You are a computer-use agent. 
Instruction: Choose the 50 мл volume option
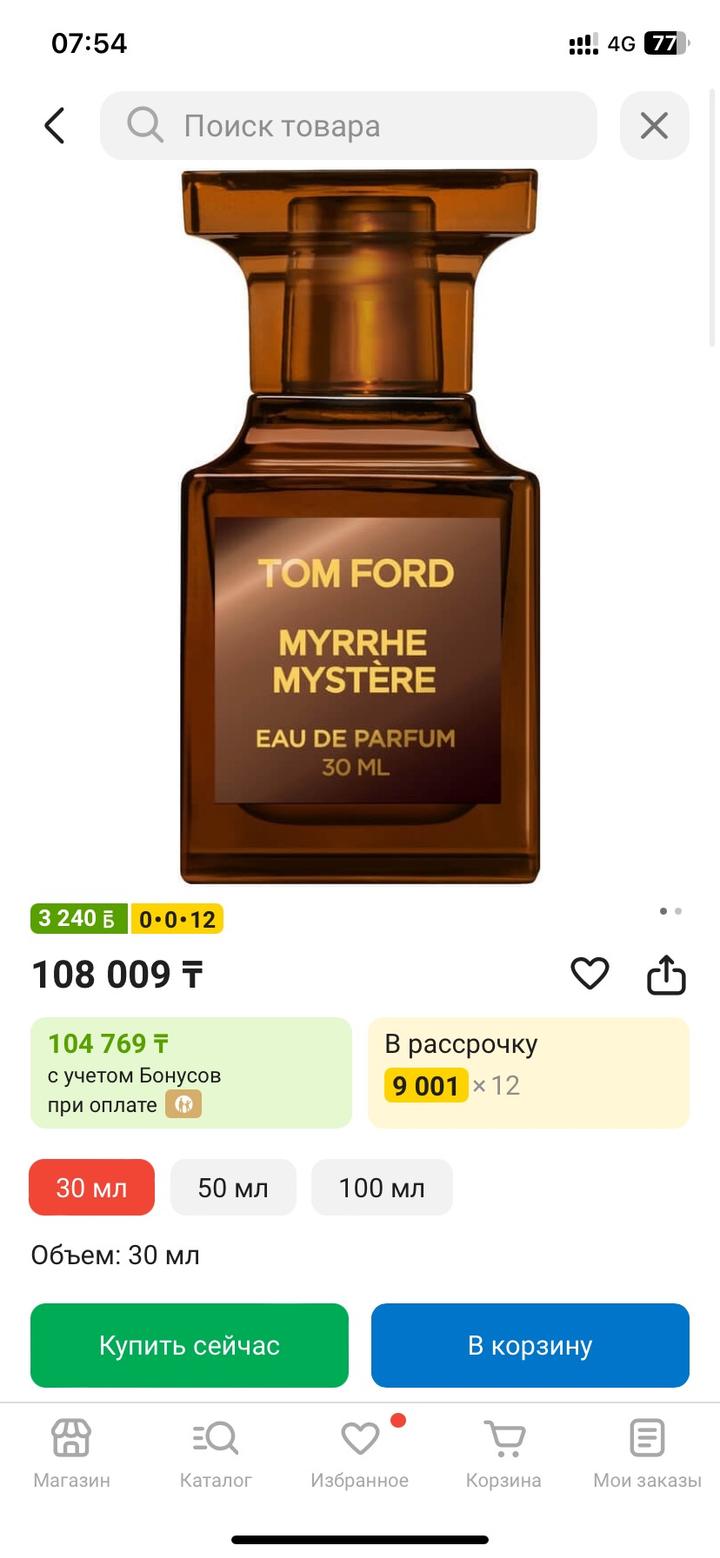point(233,1187)
